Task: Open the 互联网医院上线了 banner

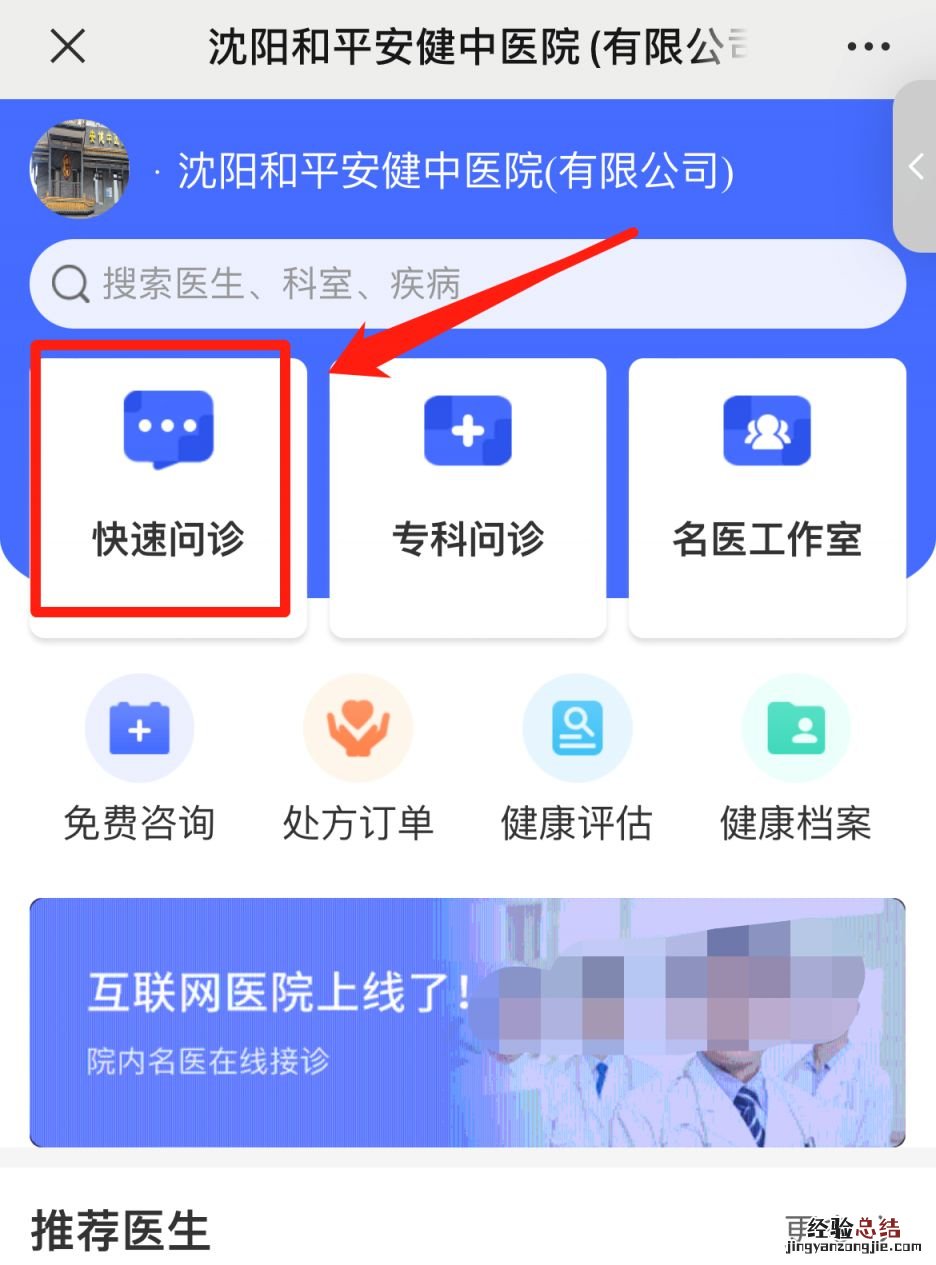Action: pyautogui.click(x=467, y=1021)
